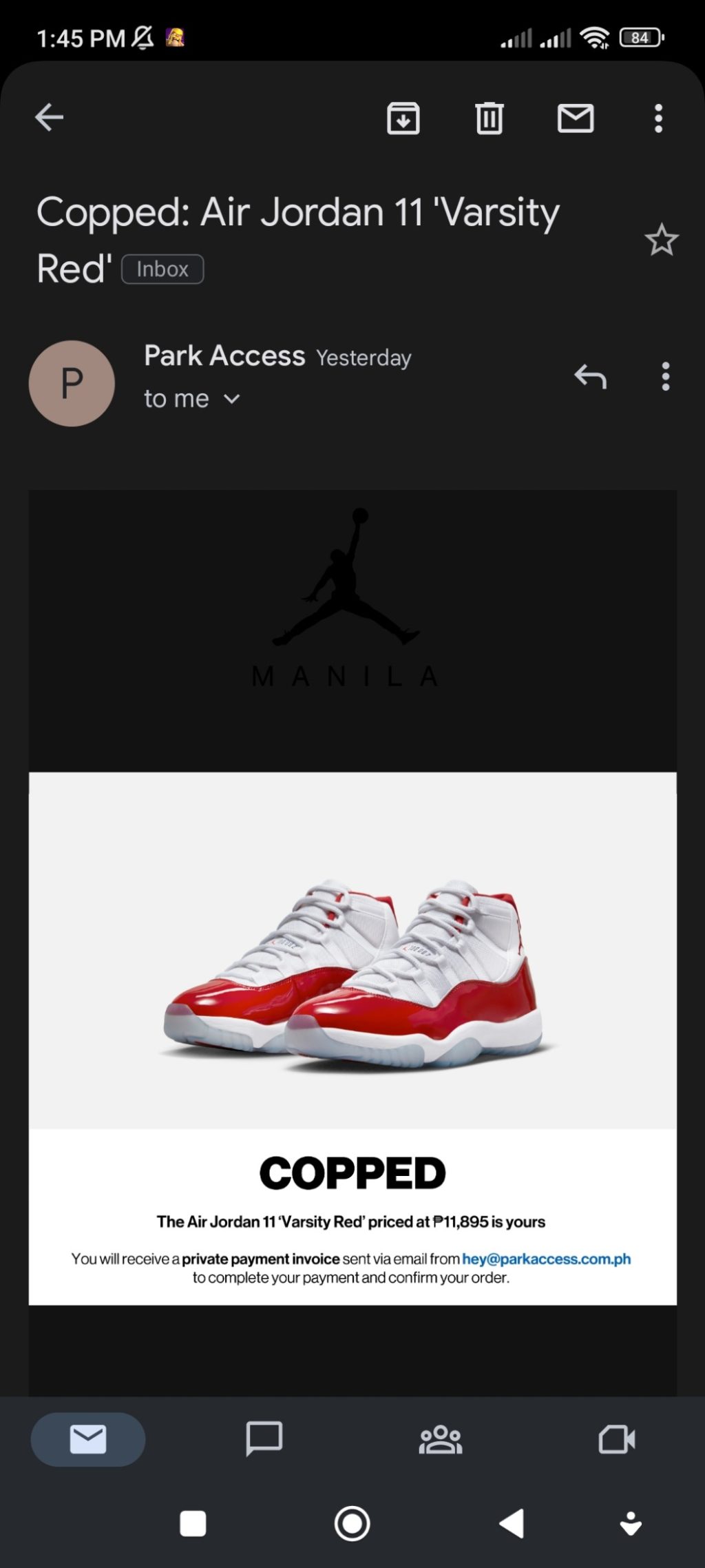Tap the hey@parkaccess.com.ph email link

point(546,1259)
